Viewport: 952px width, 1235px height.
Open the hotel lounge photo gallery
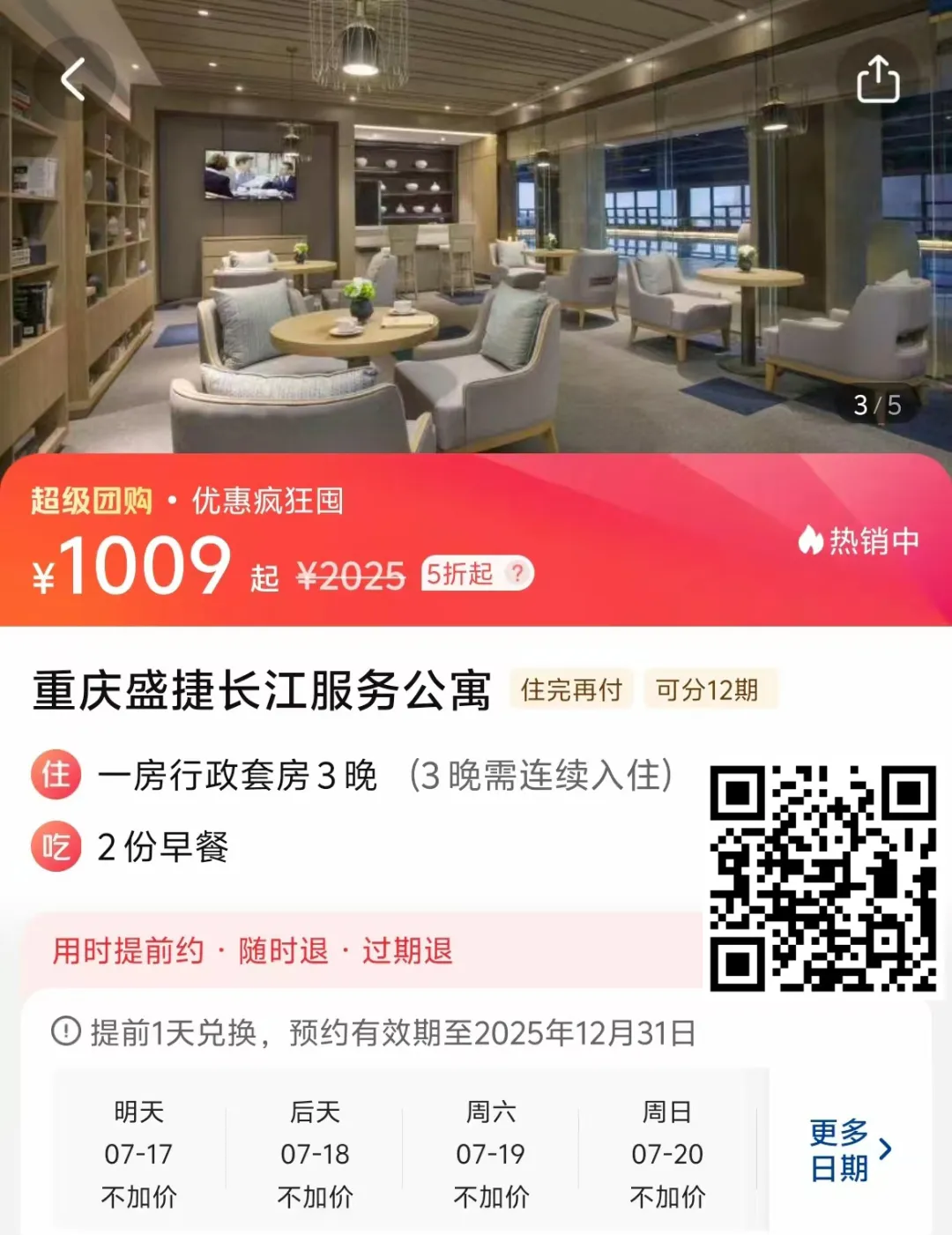coord(476,247)
